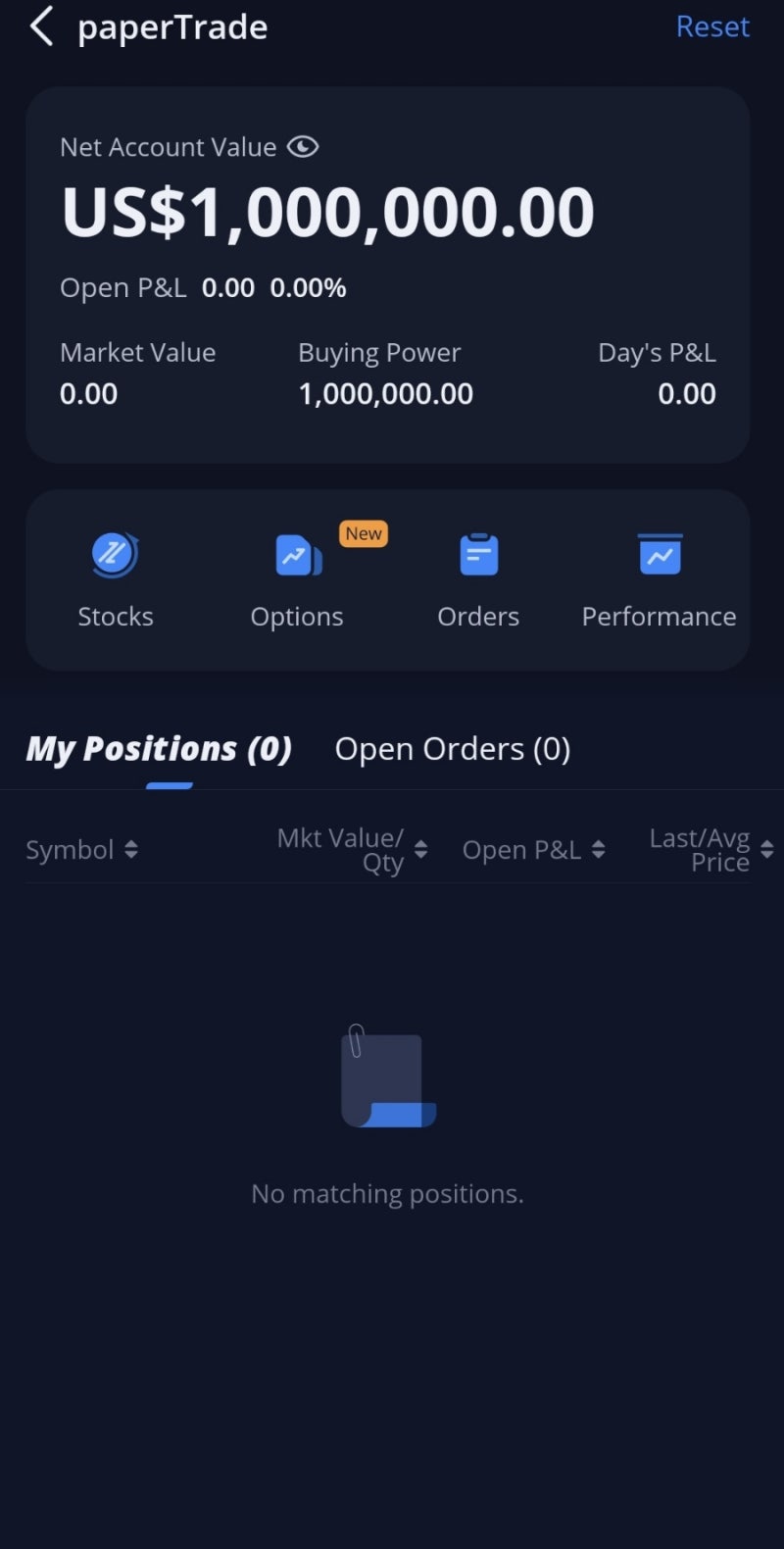Sort positions by Mkt Value/Qty

[x=351, y=850]
